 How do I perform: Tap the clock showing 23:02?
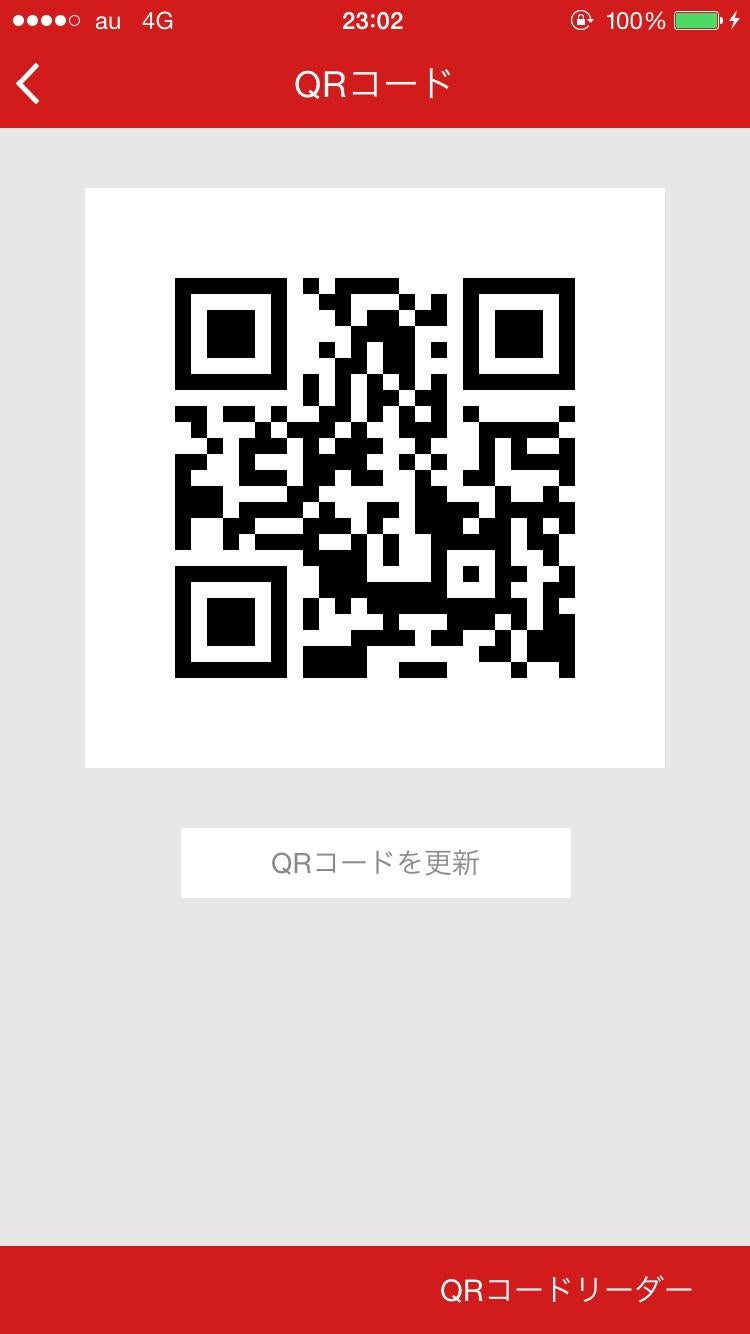tap(375, 20)
